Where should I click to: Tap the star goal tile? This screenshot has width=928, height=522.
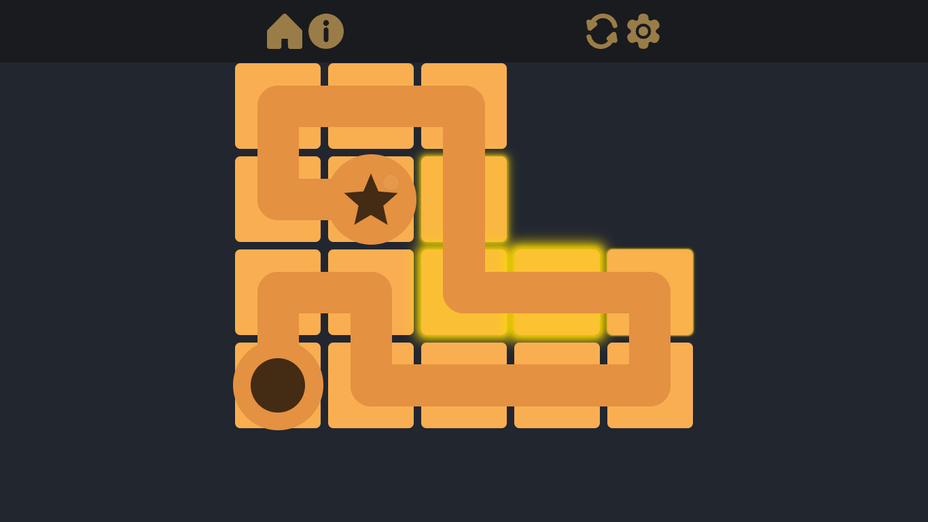[x=371, y=199]
